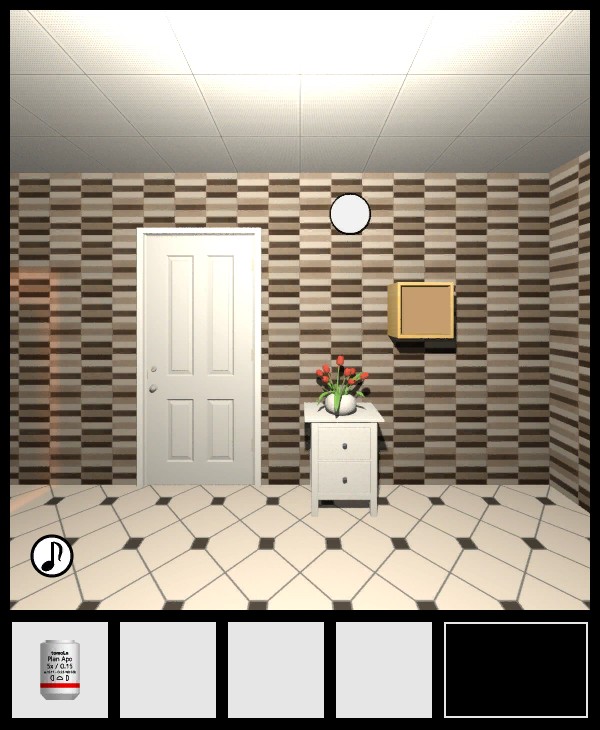Select the lens item in inventory
600x730 pixels.
60,669
